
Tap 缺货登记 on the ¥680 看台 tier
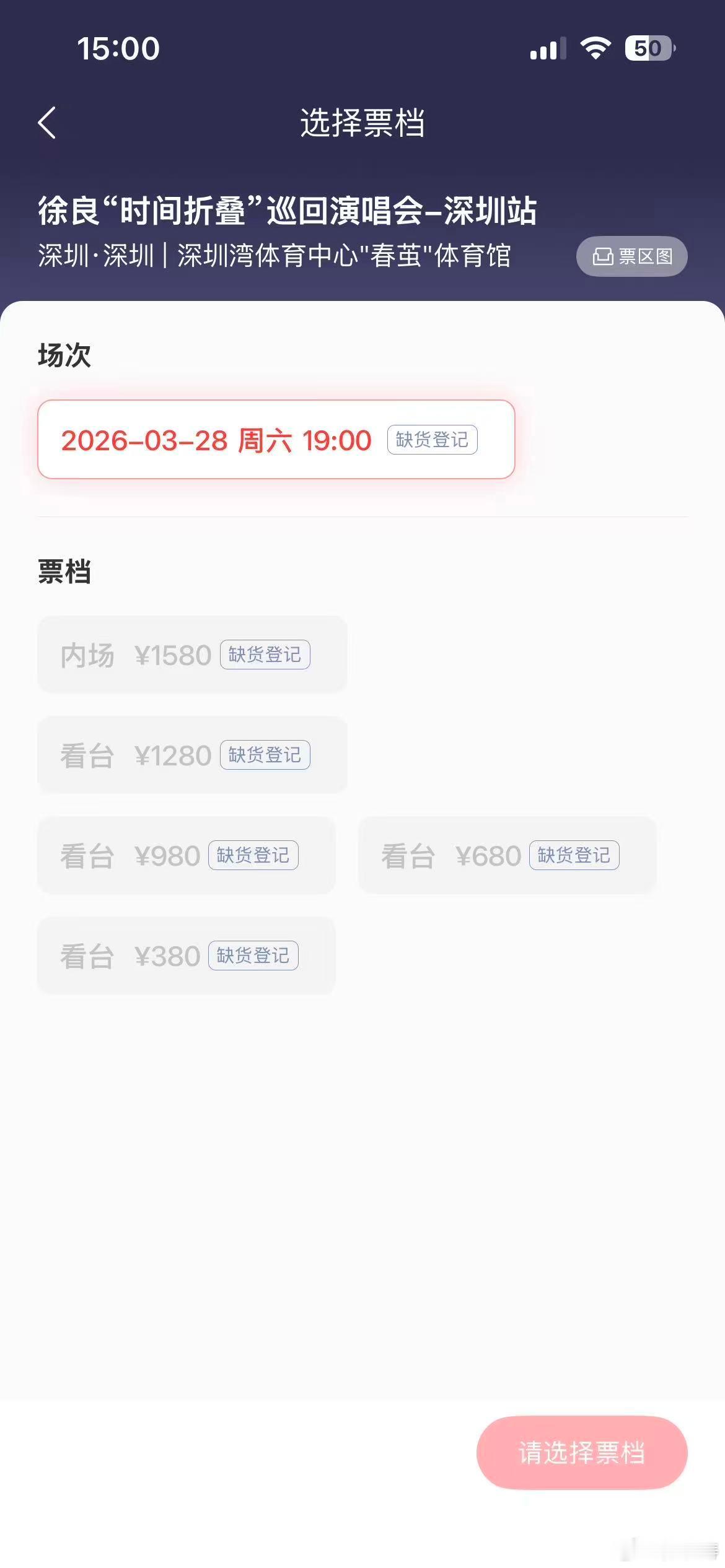pyautogui.click(x=573, y=855)
